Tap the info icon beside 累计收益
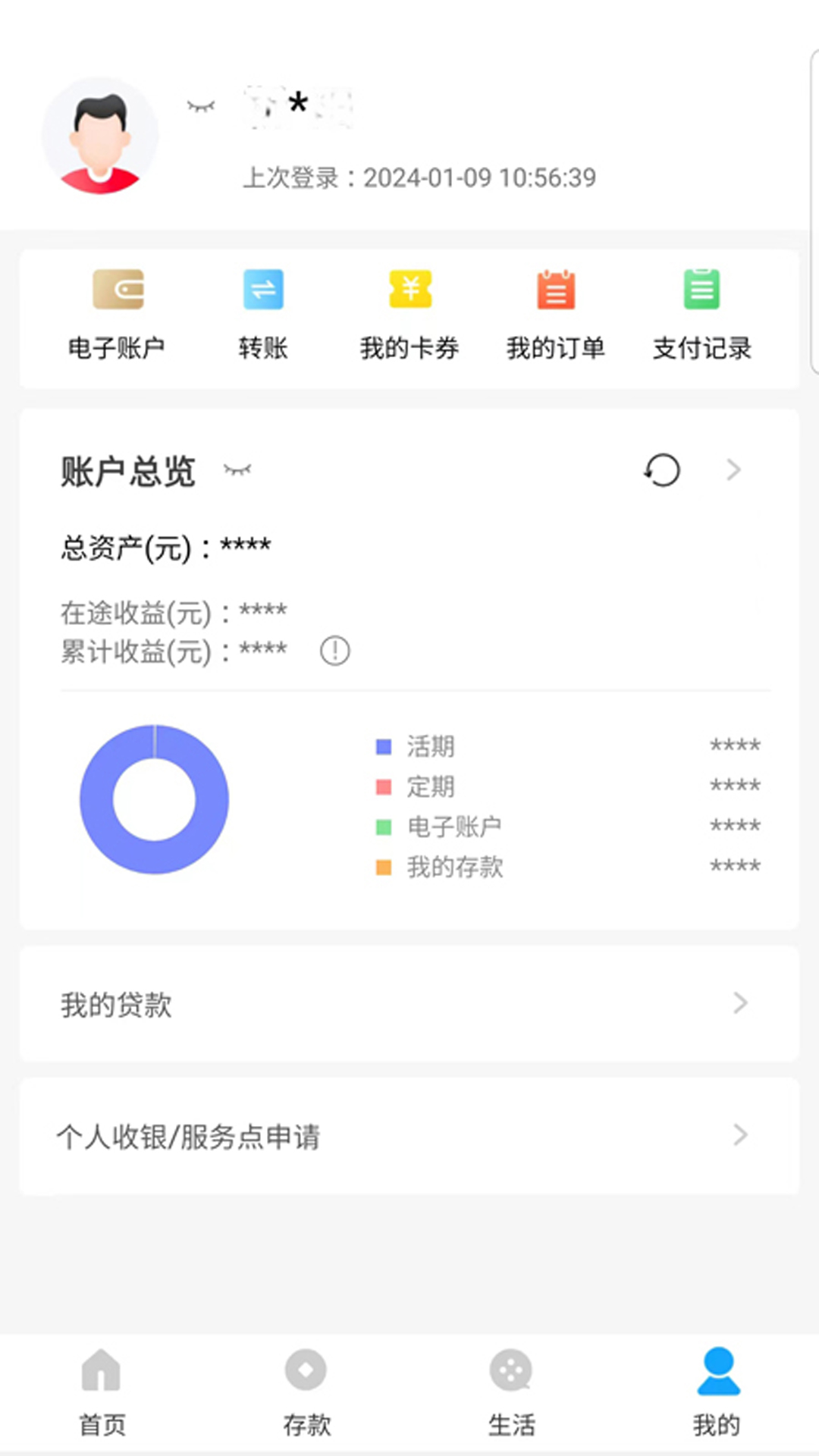819x1456 pixels. 334,651
